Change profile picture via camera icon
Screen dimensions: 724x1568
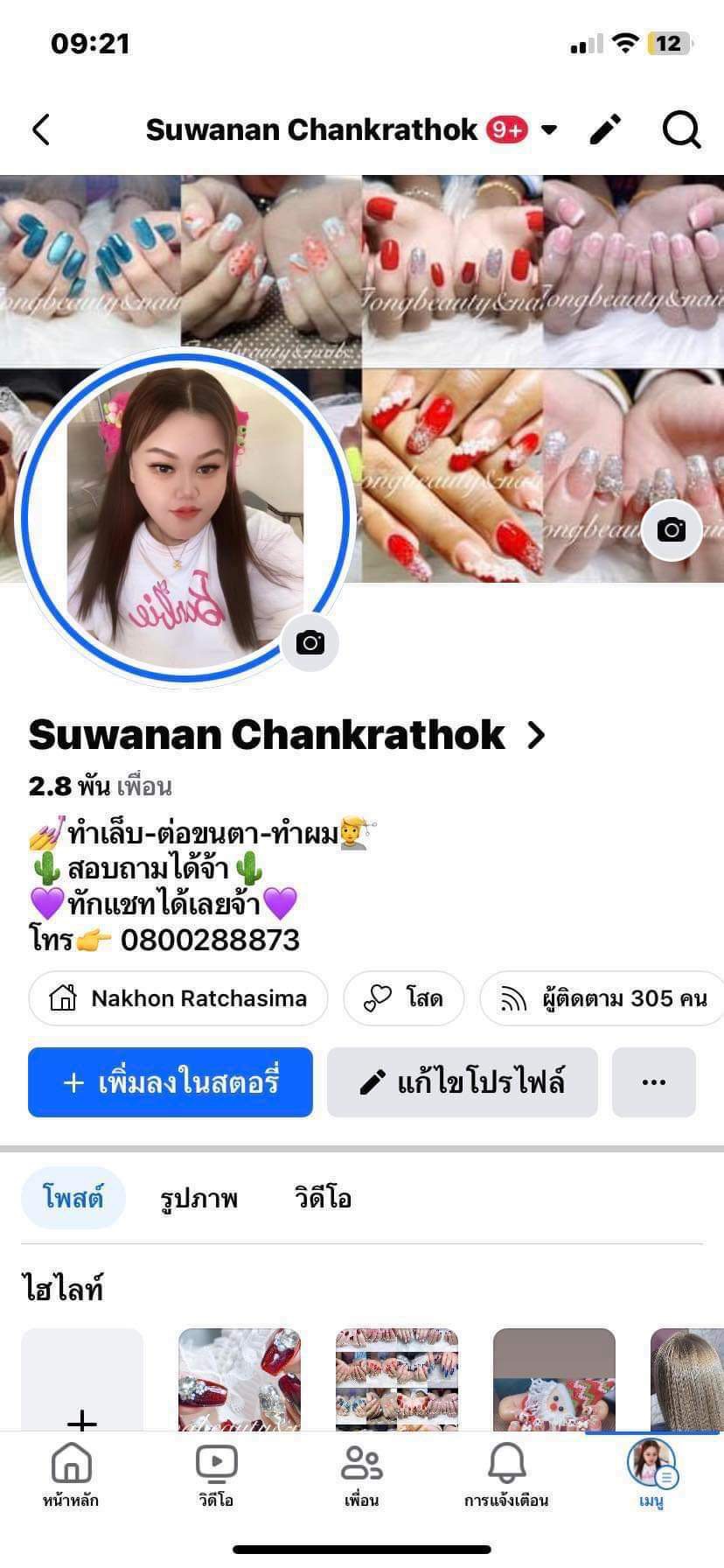[x=310, y=643]
